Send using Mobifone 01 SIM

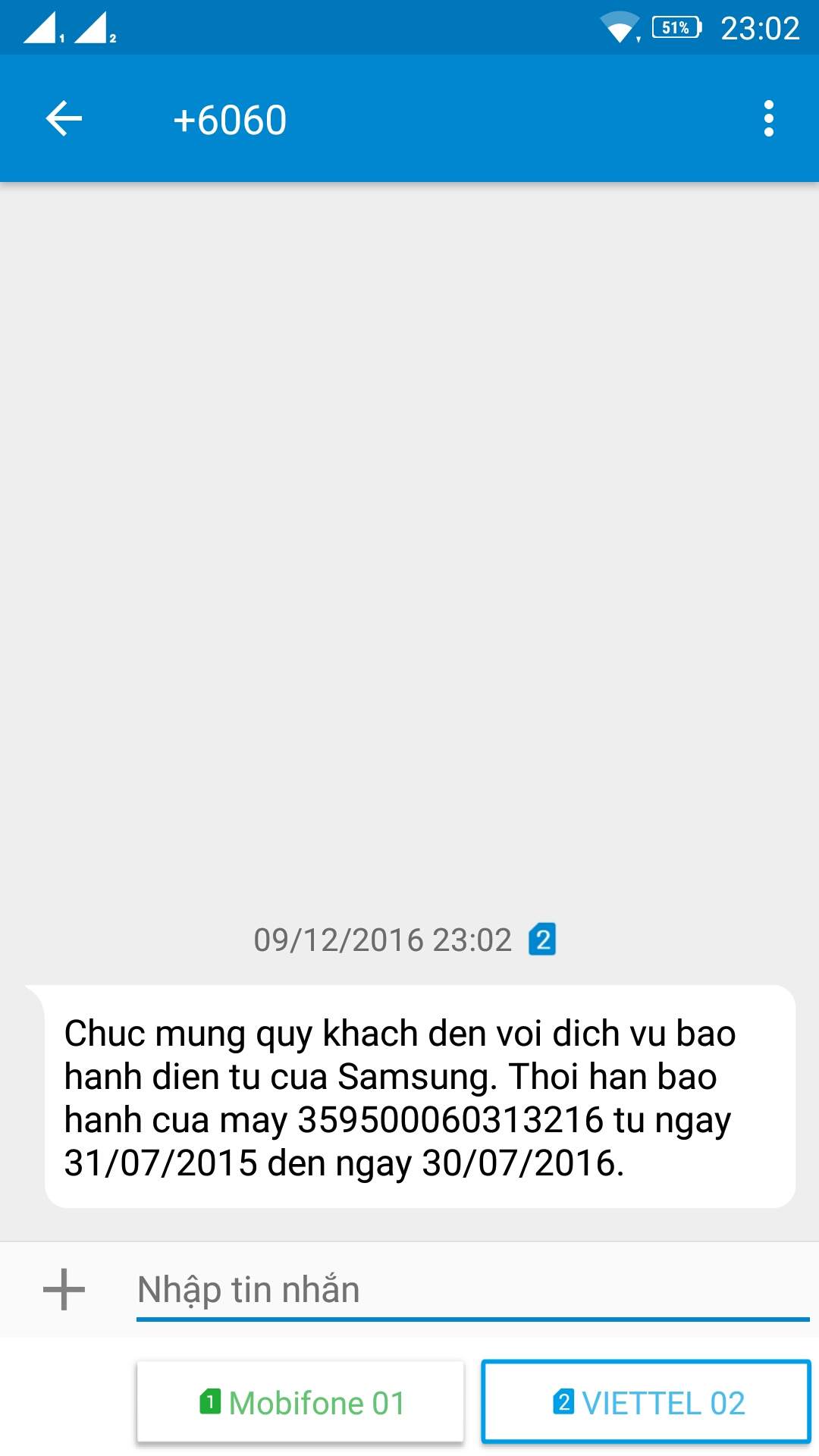(x=300, y=1401)
